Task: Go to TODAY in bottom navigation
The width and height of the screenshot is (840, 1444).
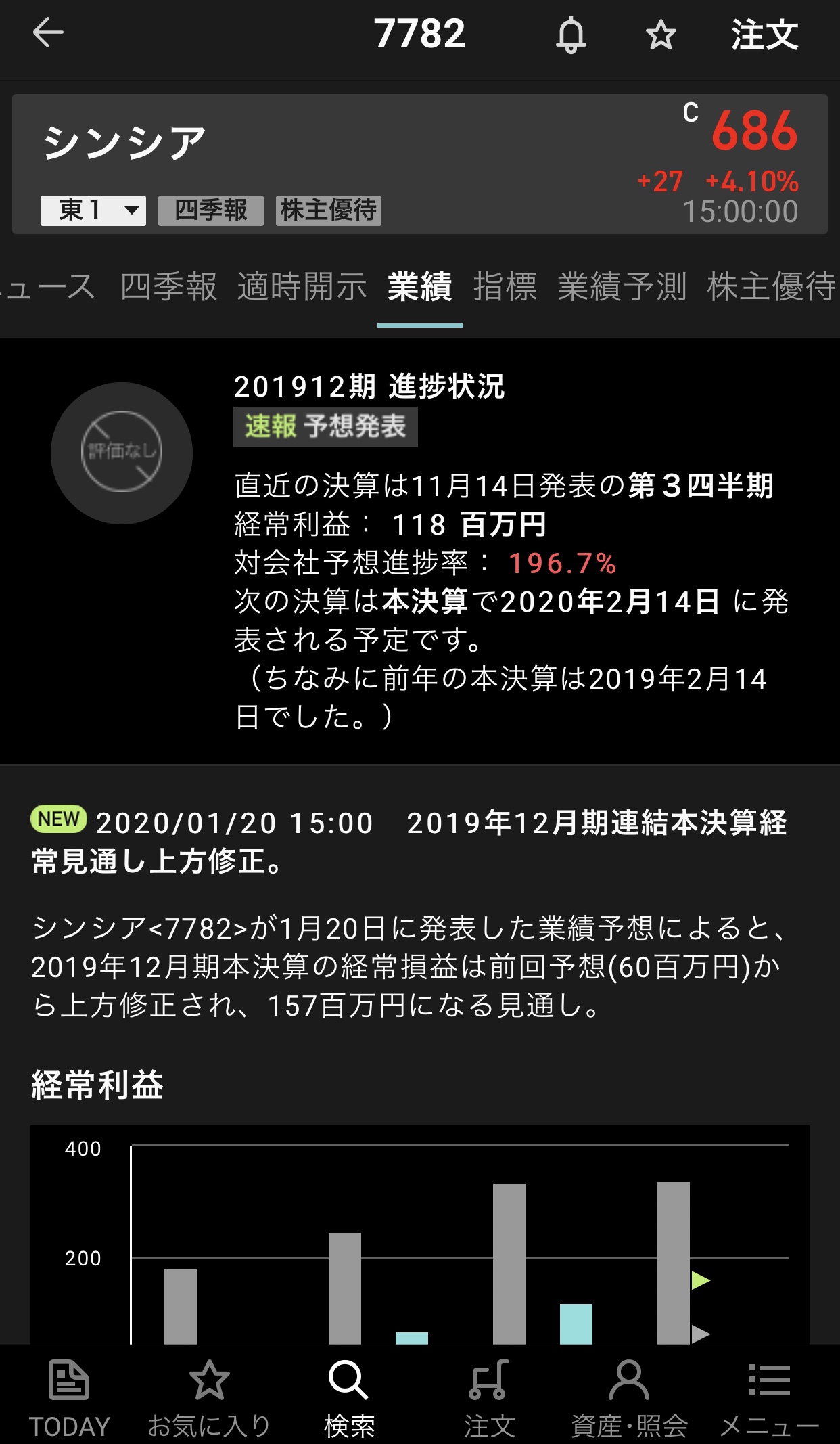Action: (x=69, y=1397)
